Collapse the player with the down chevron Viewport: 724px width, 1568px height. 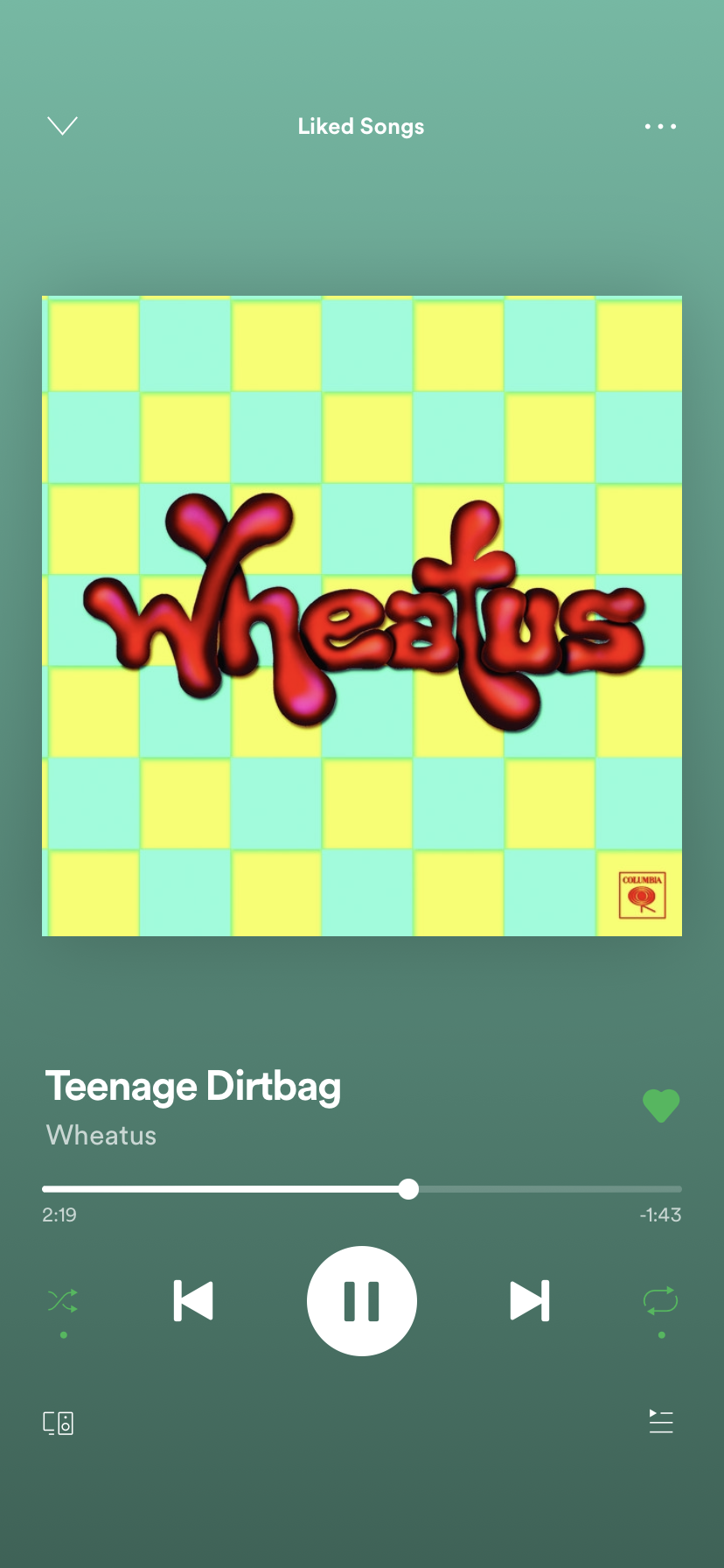click(62, 126)
